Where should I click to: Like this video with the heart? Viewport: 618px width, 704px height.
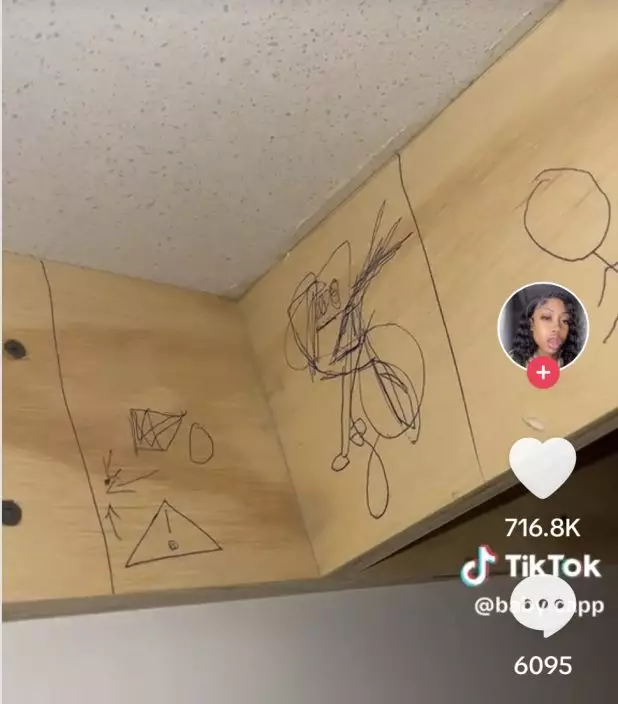[542, 468]
